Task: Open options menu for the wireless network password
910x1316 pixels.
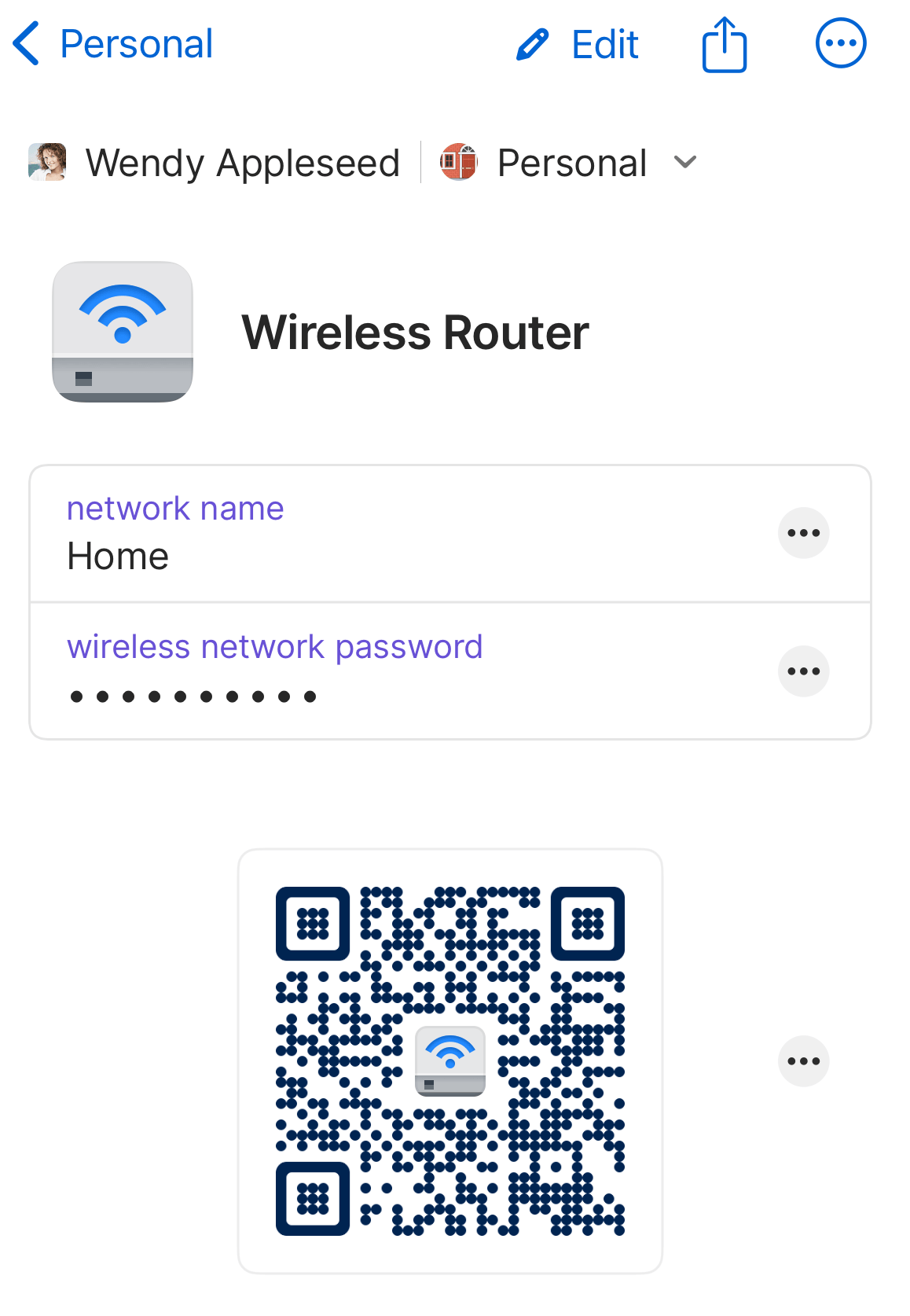Action: pos(803,671)
